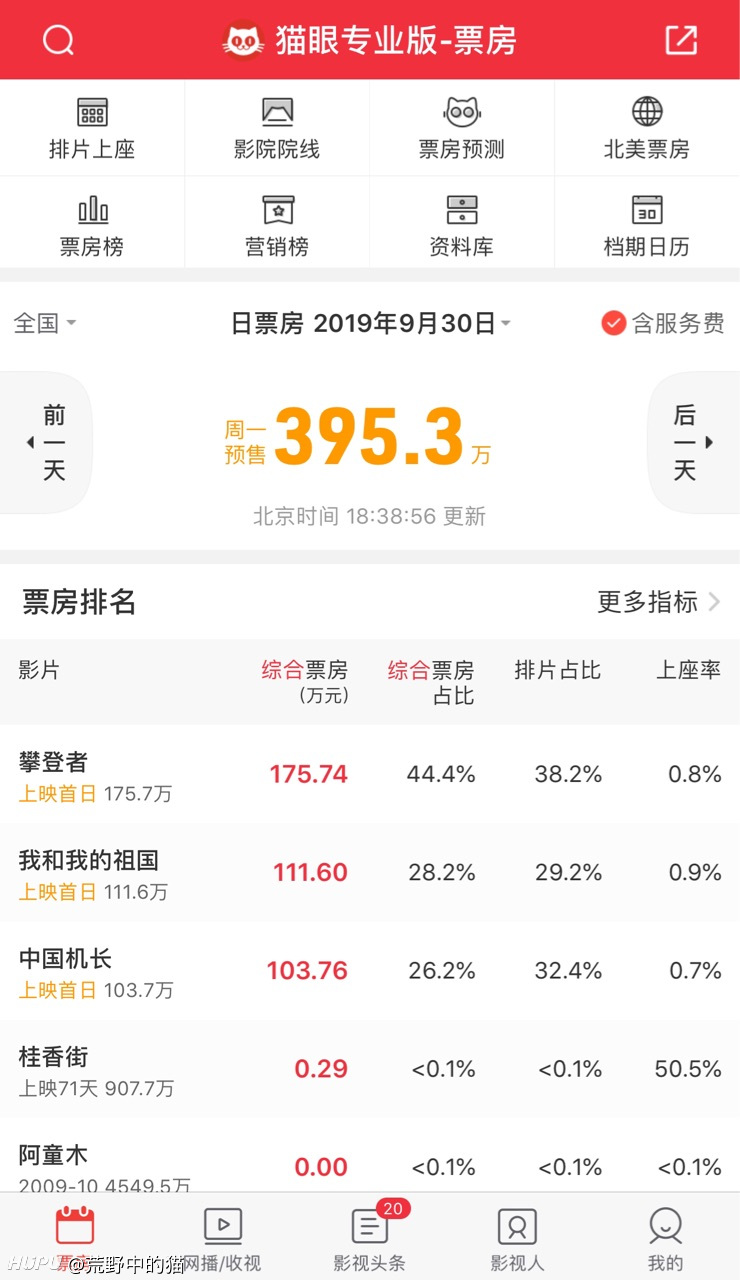Open 档期日历 schedule calendar
This screenshot has width=740, height=1280.
[x=647, y=226]
